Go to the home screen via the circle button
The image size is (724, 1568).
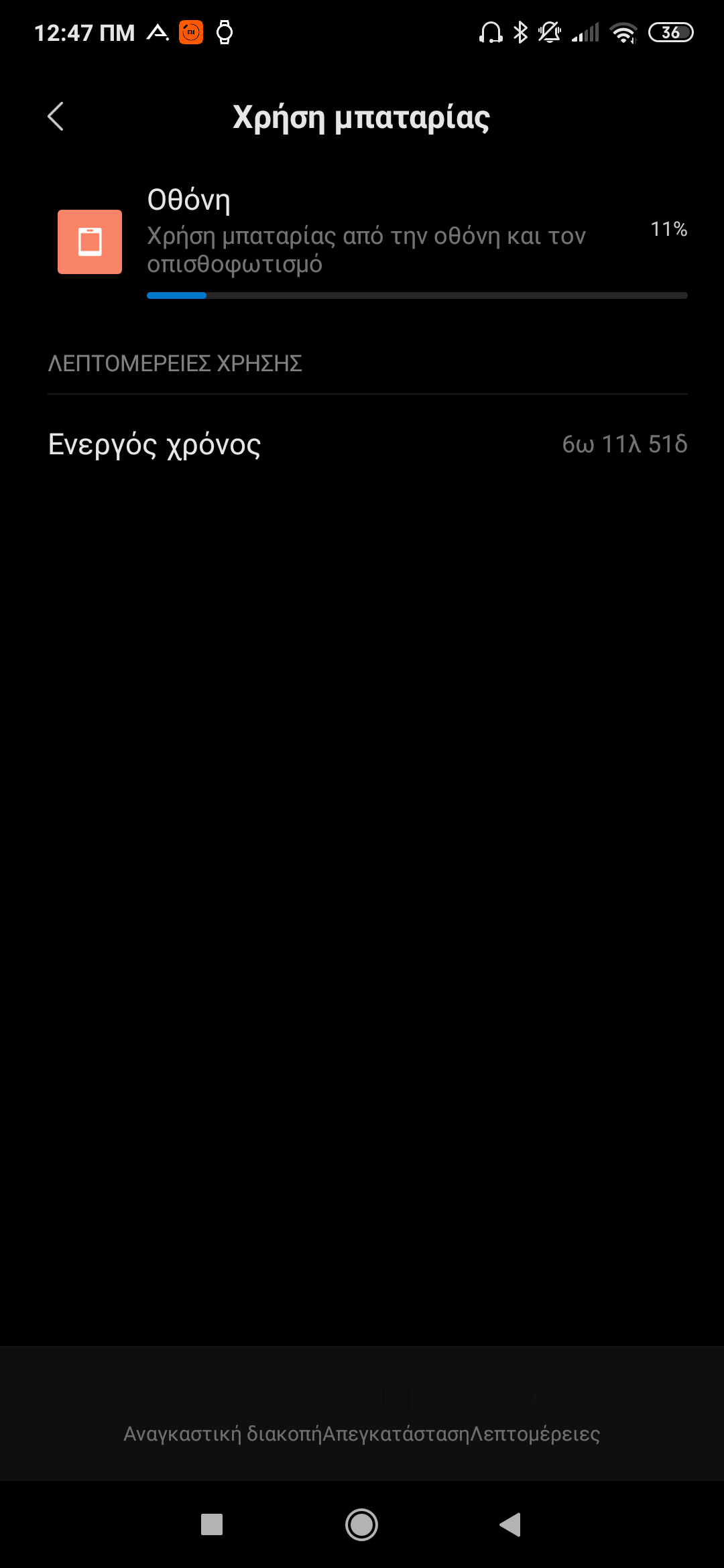pyautogui.click(x=361, y=1524)
